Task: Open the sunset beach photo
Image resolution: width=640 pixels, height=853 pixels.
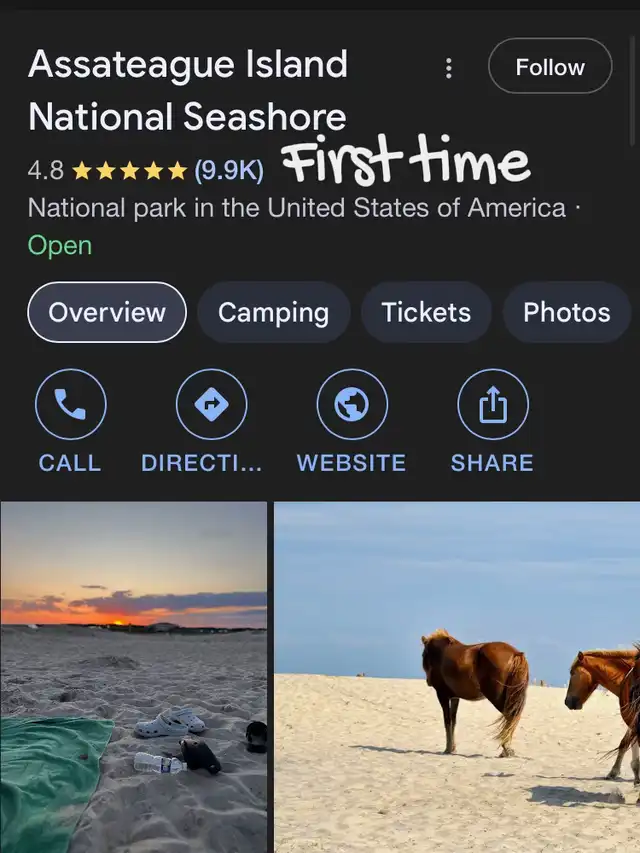Action: tap(133, 676)
